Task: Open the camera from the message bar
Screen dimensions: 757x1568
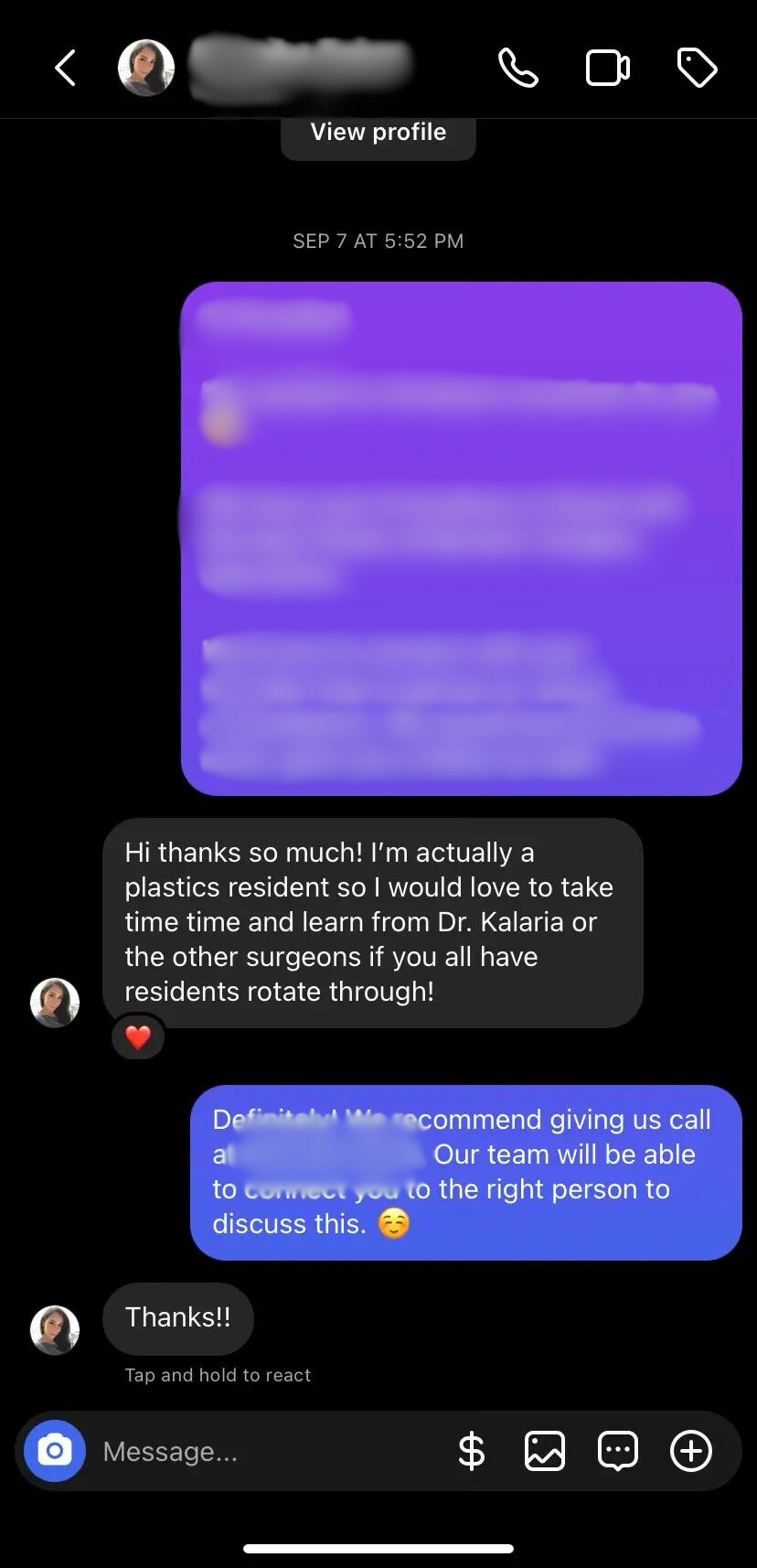Action: 55,1451
